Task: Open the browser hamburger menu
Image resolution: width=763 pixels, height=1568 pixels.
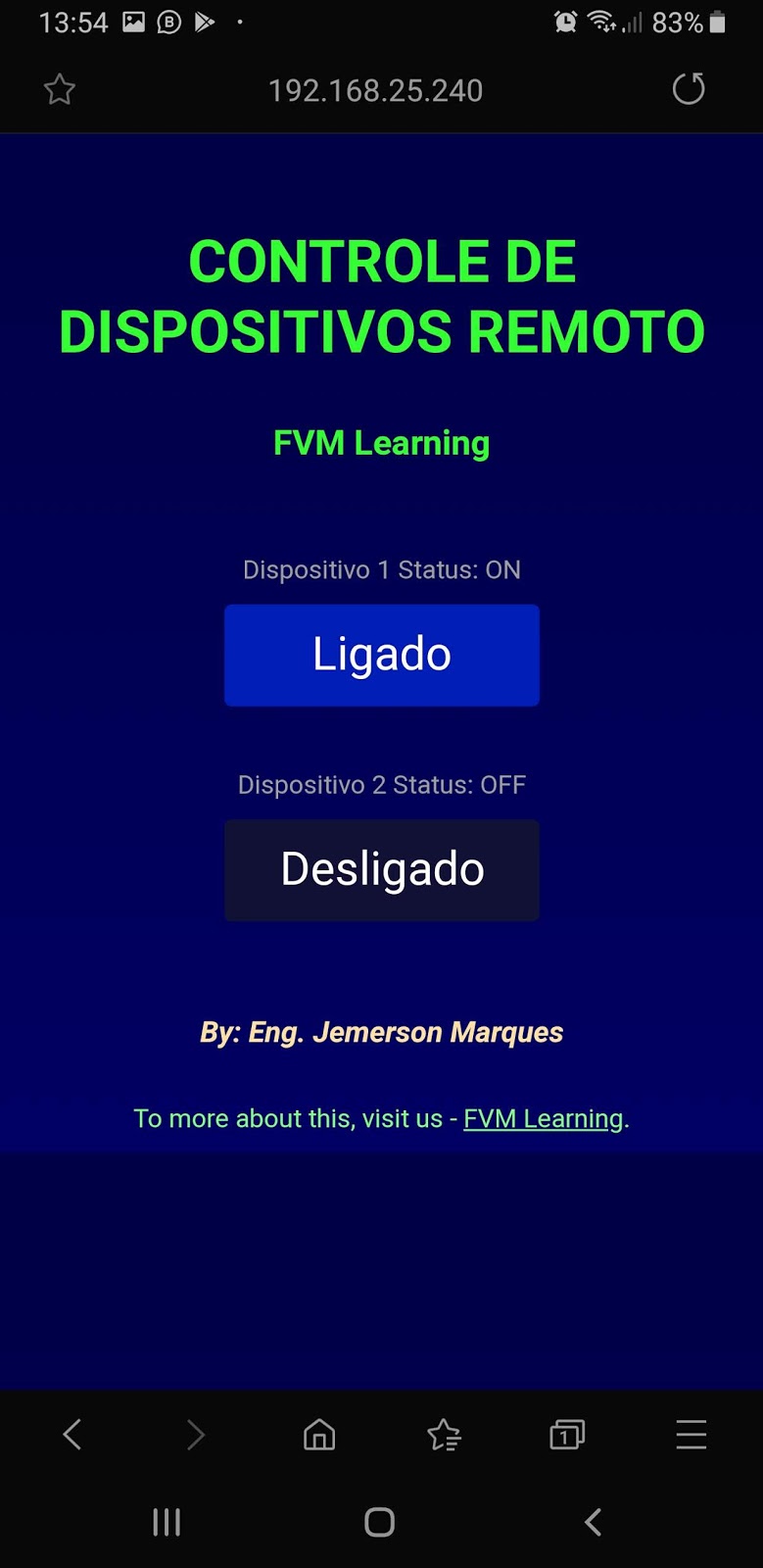Action: click(691, 1435)
